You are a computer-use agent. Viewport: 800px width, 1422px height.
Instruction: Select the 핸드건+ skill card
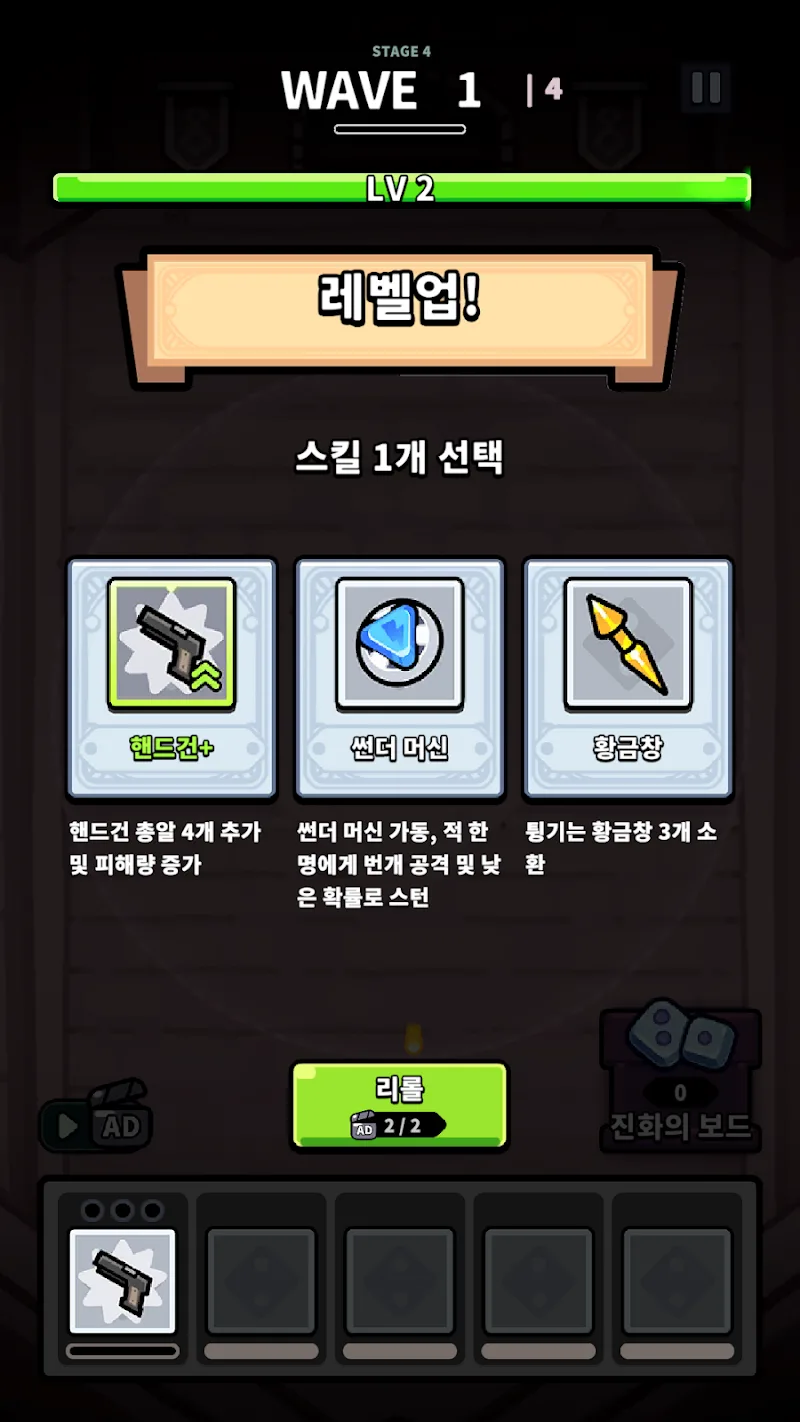171,678
